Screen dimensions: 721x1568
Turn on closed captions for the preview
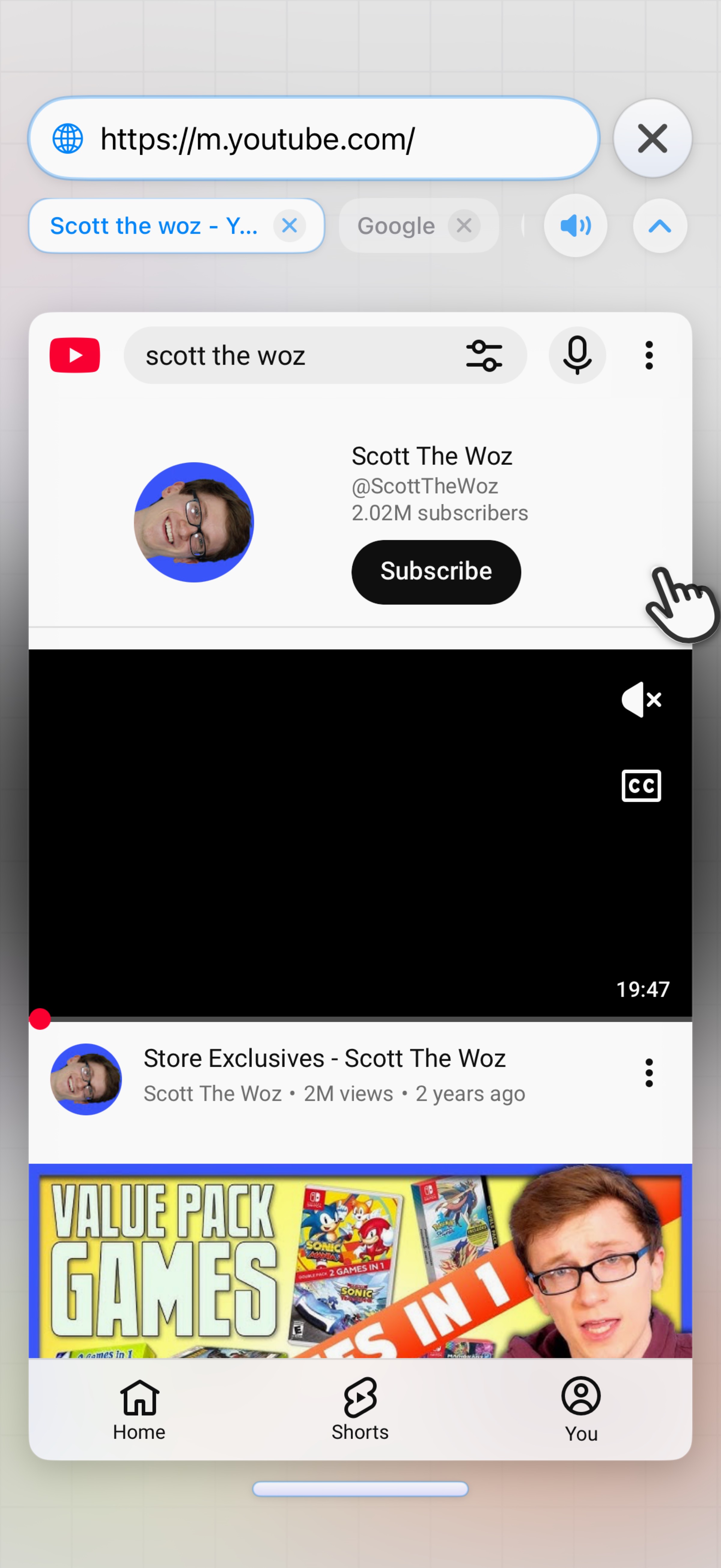point(641,785)
